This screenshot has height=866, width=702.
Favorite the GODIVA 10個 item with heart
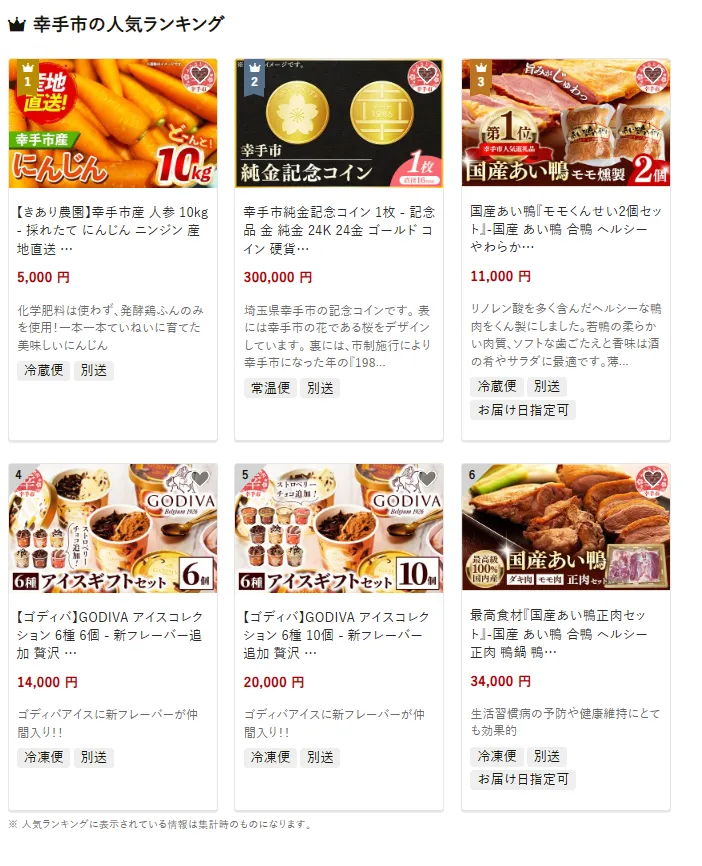[x=427, y=479]
